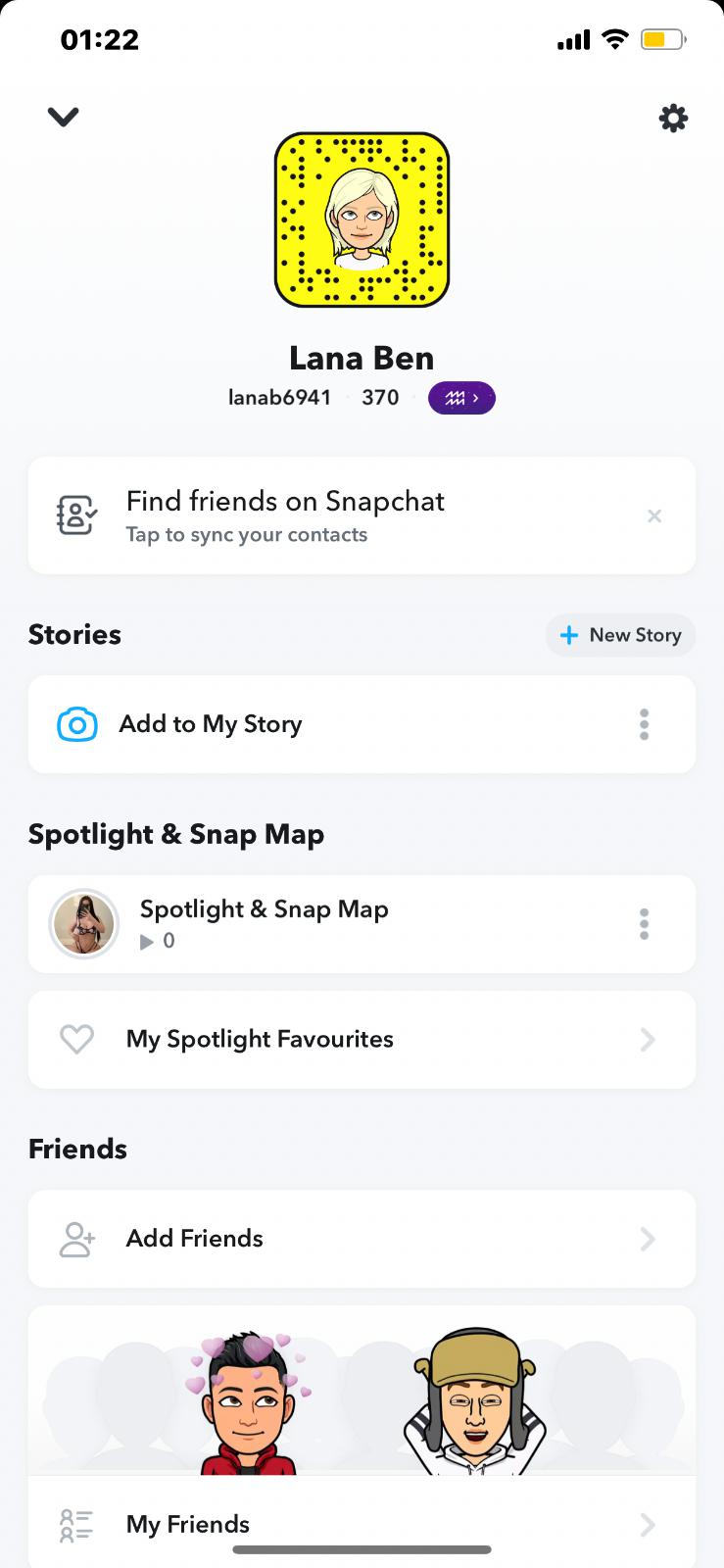Create a New Story
The image size is (724, 1568).
[620, 635]
